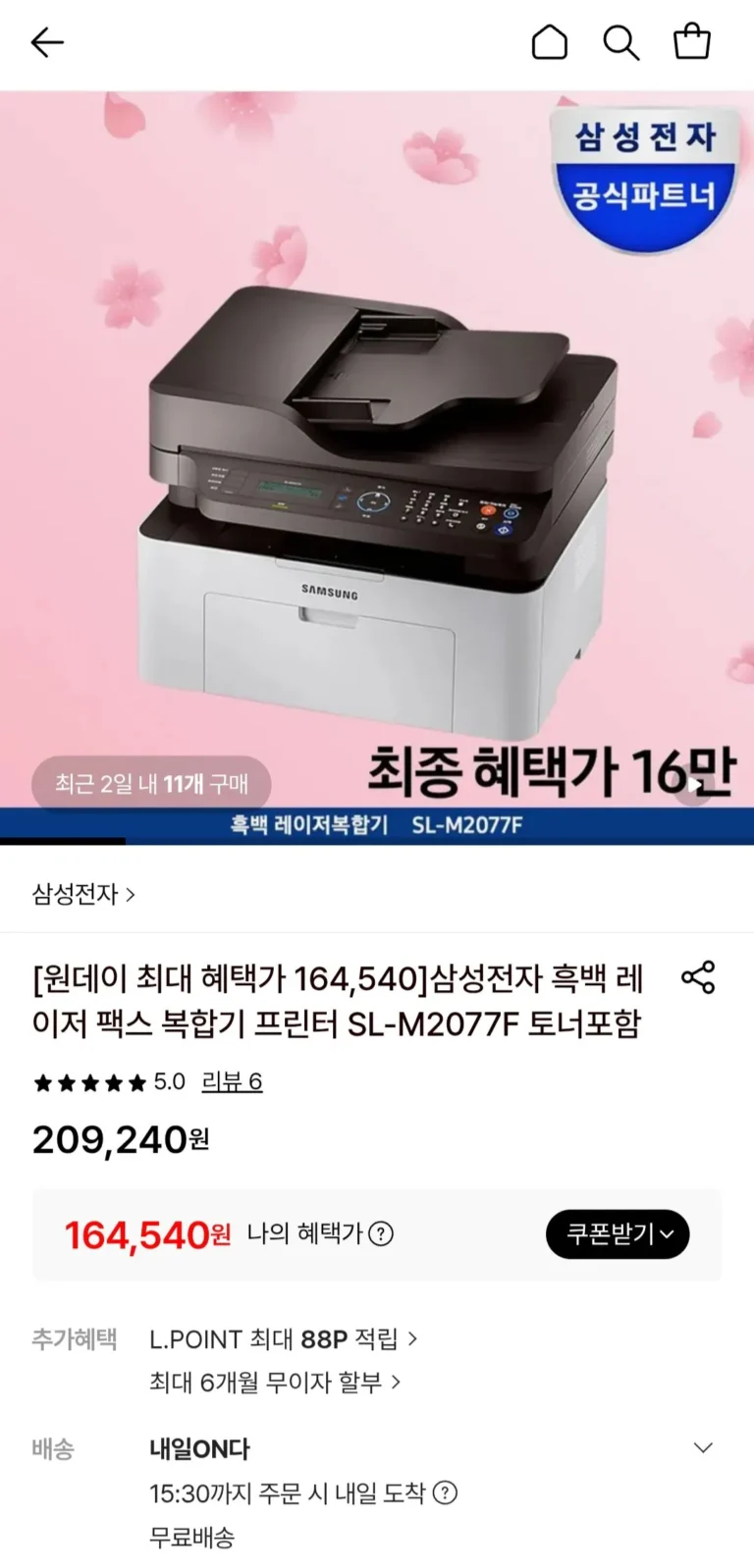754x1568 pixels.
Task: Open the 리뷰 6 reviews link
Action: tap(232, 1081)
